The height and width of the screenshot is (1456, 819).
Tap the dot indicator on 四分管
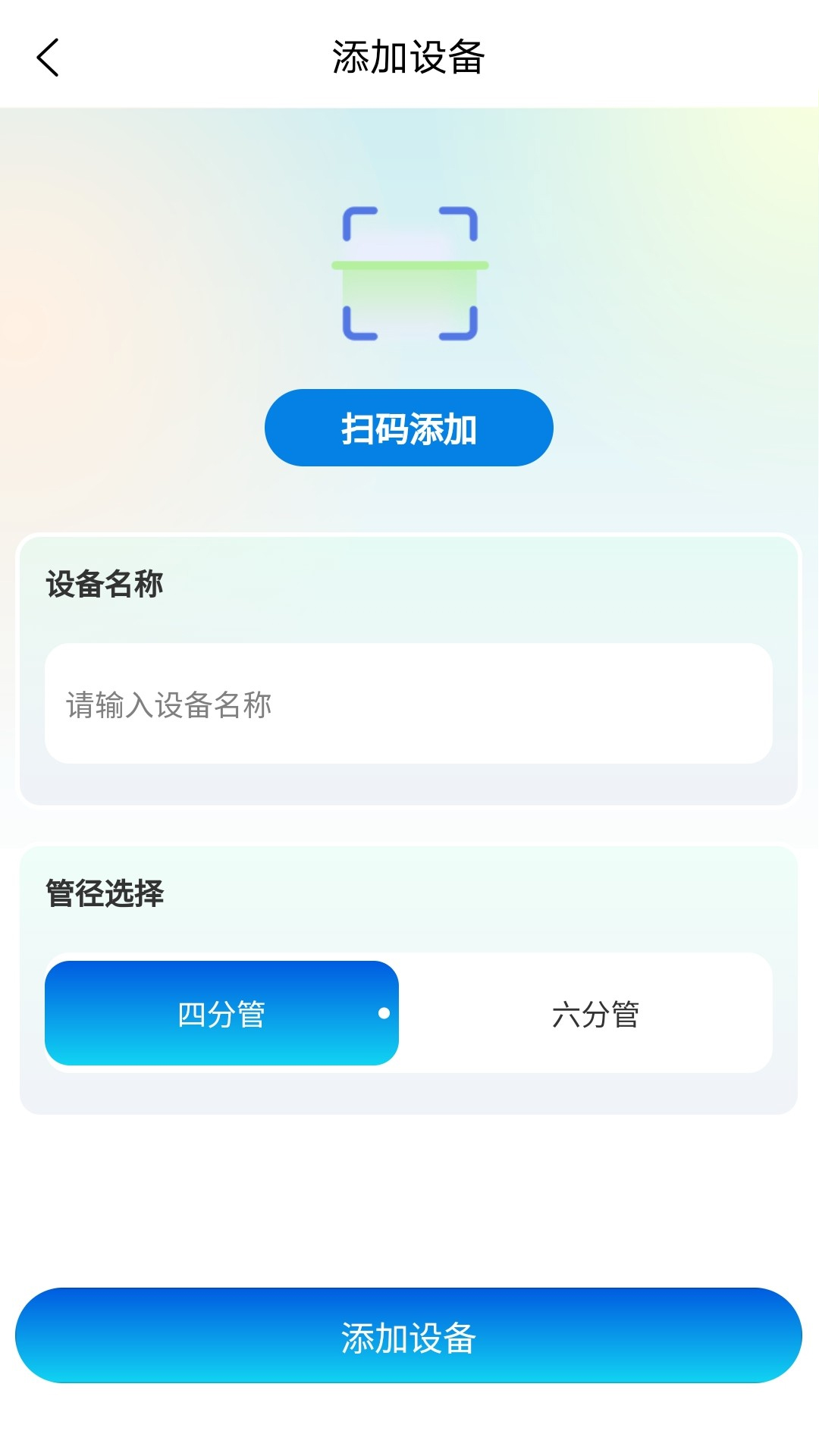click(383, 1012)
